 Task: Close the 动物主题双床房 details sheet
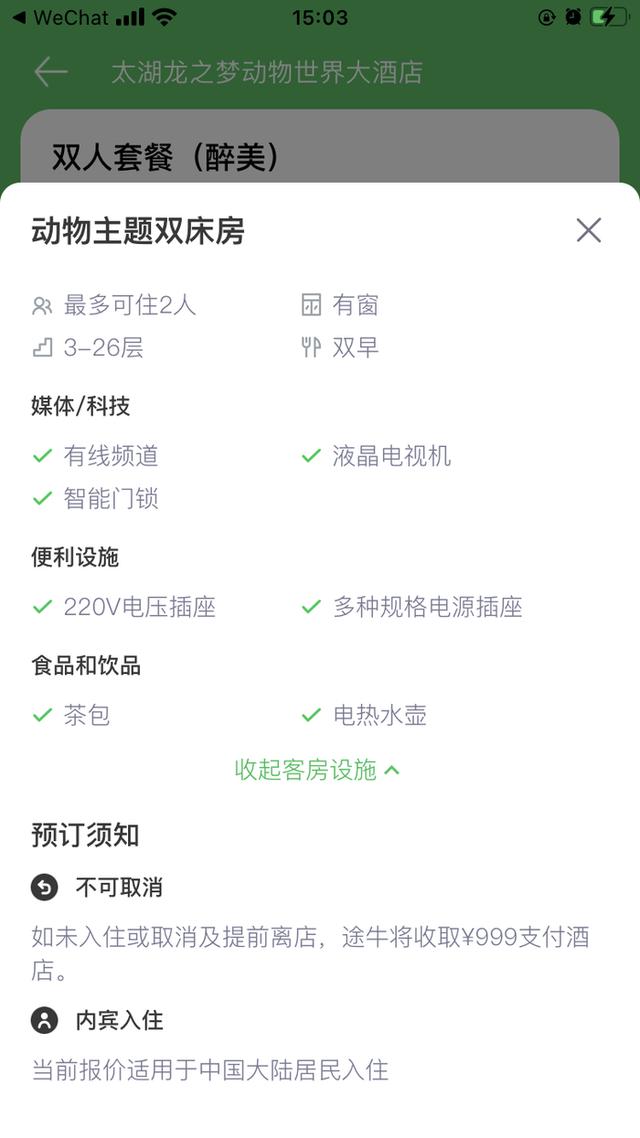(589, 230)
